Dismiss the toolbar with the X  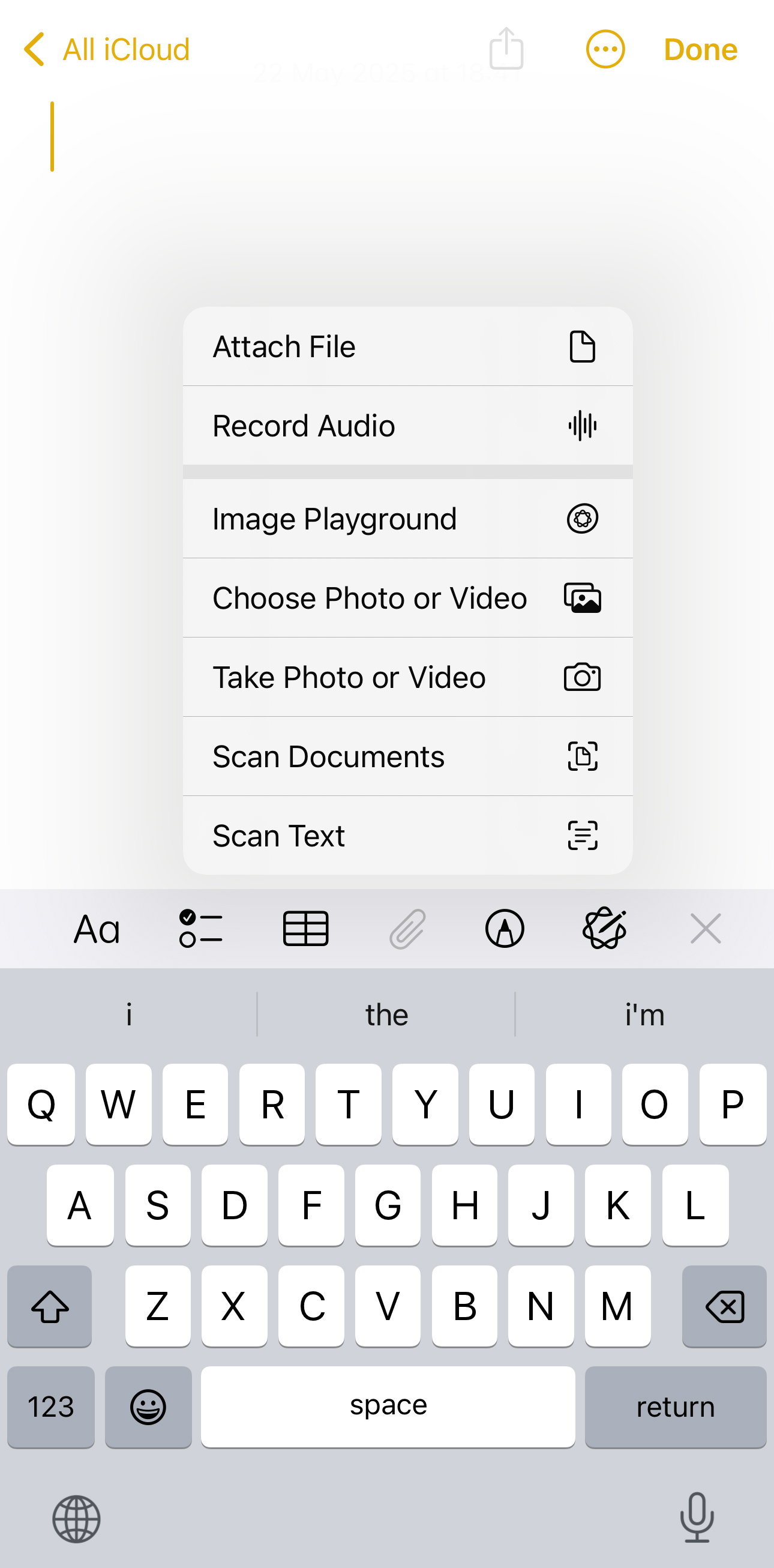coord(705,928)
